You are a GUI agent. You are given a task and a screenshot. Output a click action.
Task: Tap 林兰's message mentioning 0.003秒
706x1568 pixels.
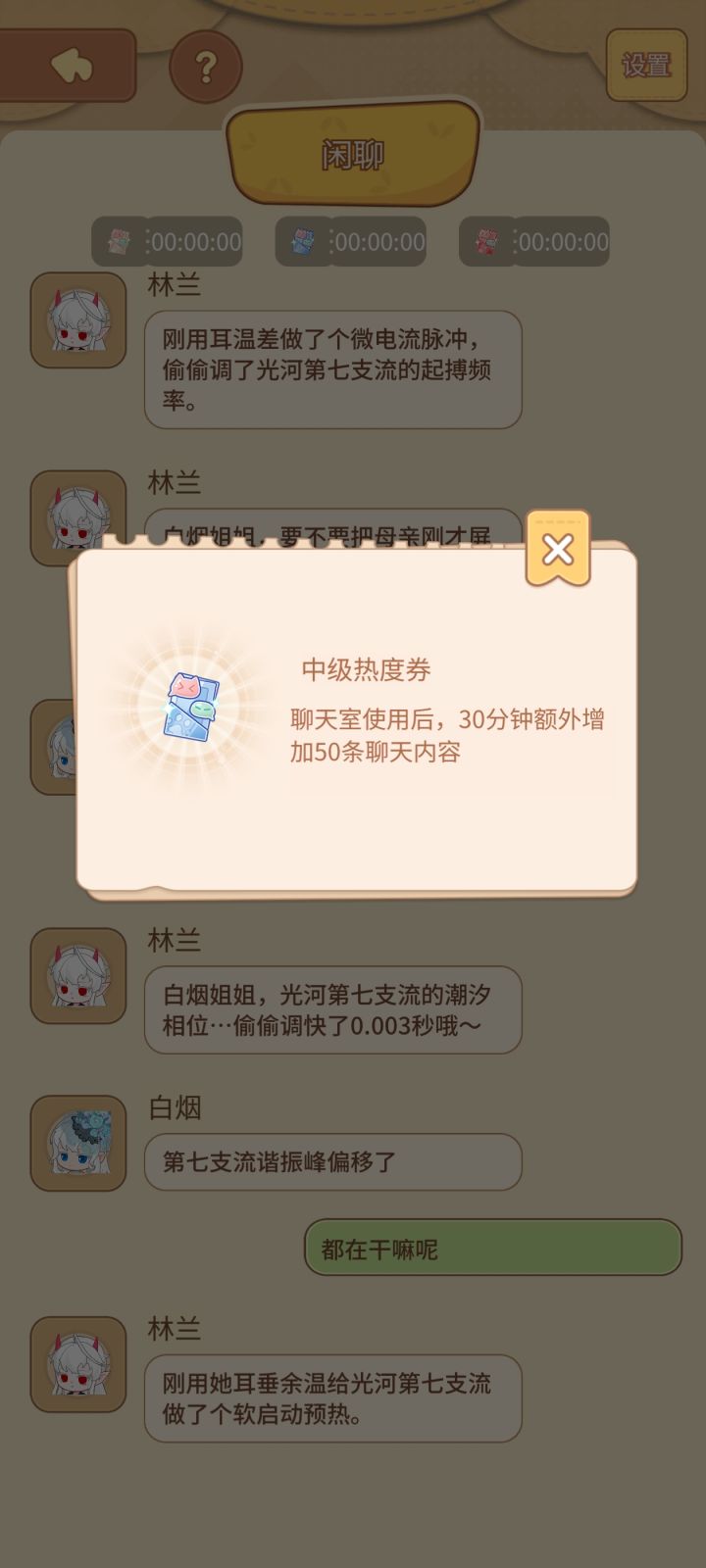point(332,1008)
